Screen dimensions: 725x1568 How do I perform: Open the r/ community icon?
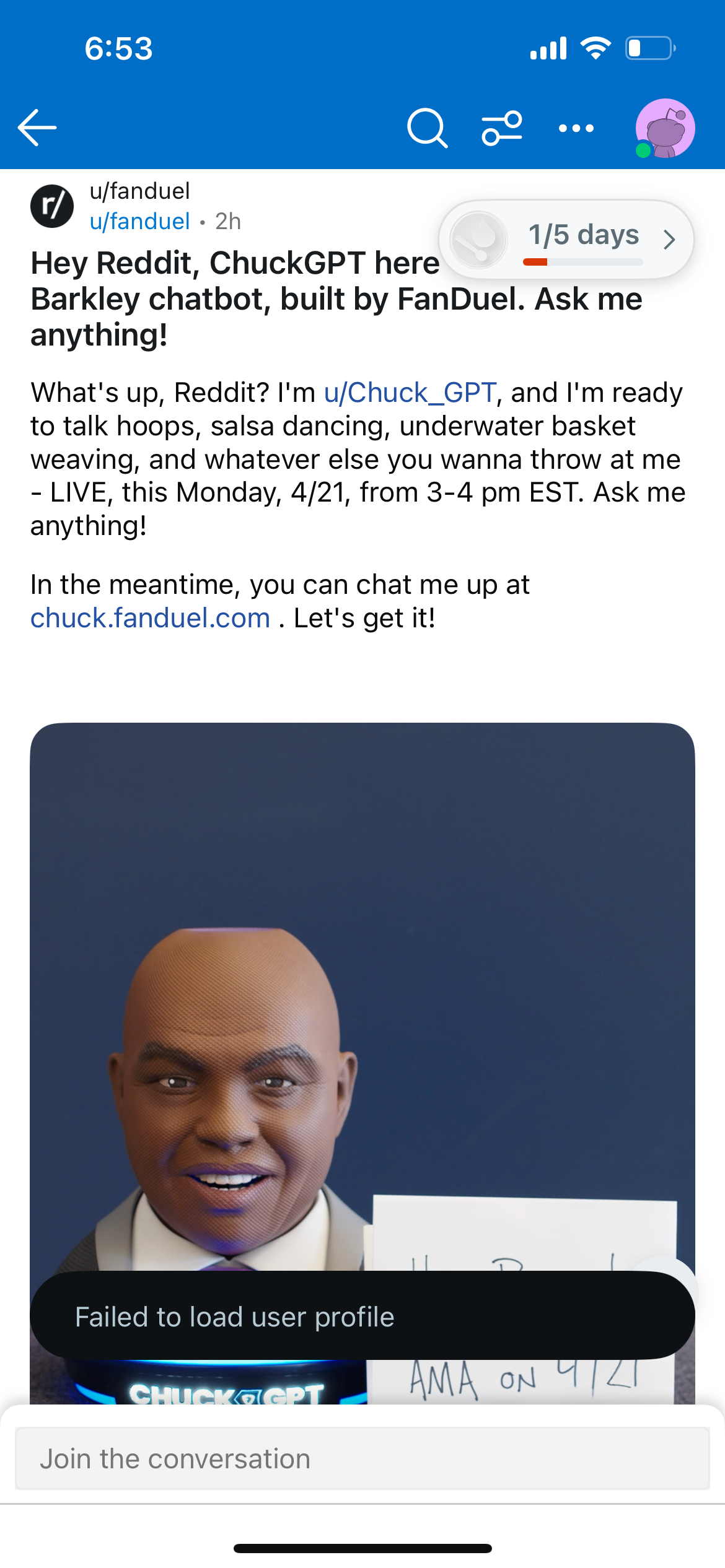coord(52,206)
